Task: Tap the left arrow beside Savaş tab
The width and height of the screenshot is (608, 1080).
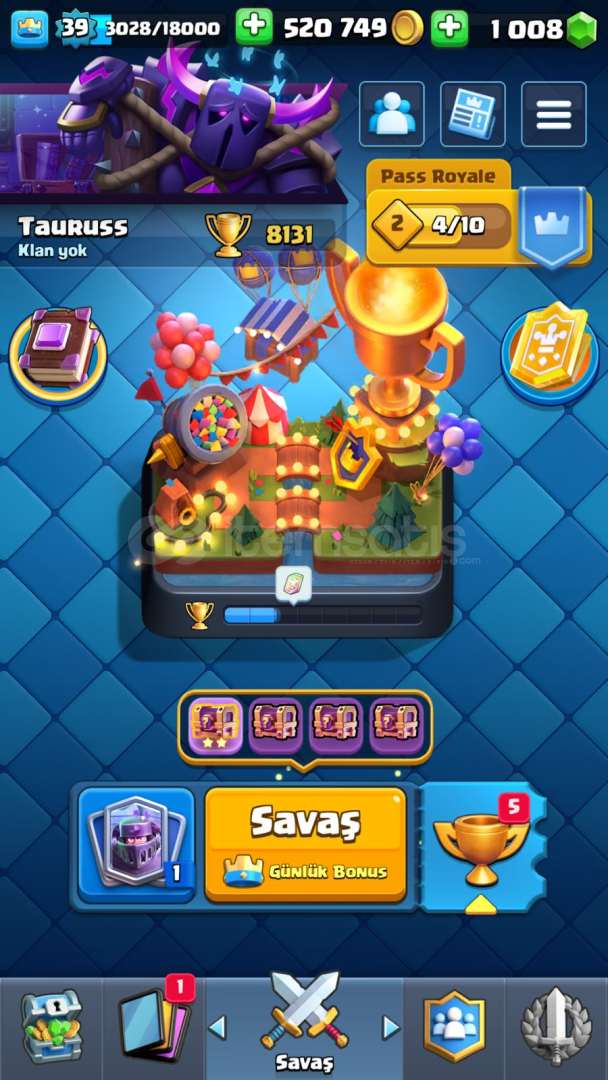Action: click(x=218, y=1028)
